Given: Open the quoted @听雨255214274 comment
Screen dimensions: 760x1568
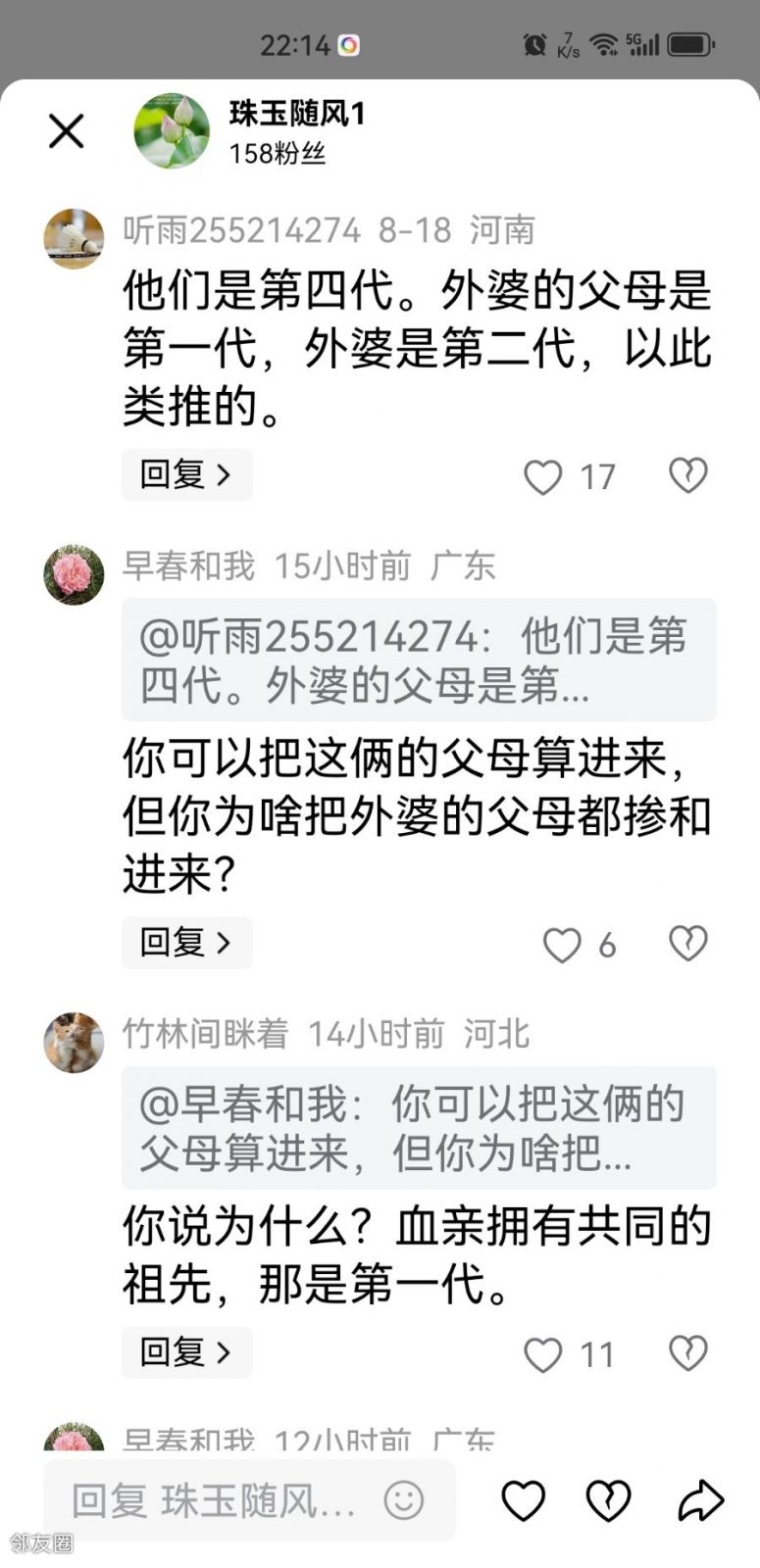Looking at the screenshot, I should 419,661.
